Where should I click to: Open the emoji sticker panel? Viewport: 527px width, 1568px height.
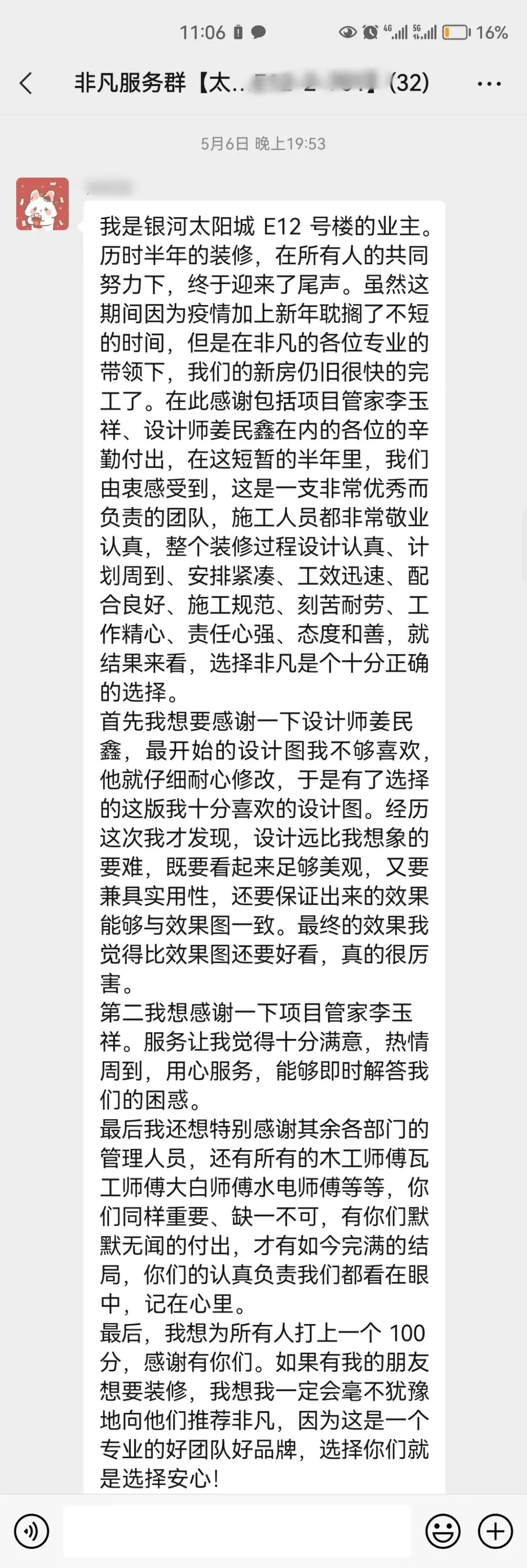(443, 1531)
